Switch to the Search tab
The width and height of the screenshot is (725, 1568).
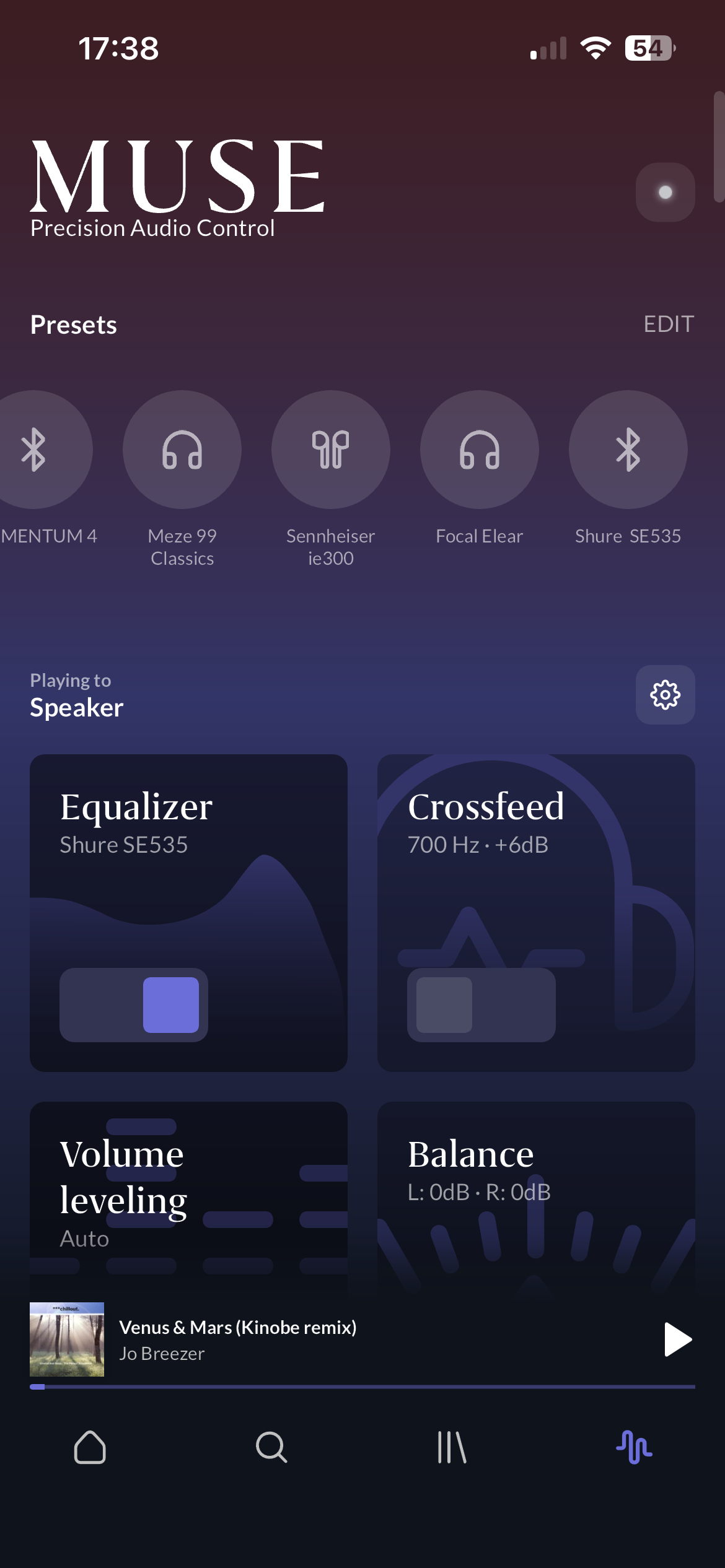pyautogui.click(x=271, y=1448)
